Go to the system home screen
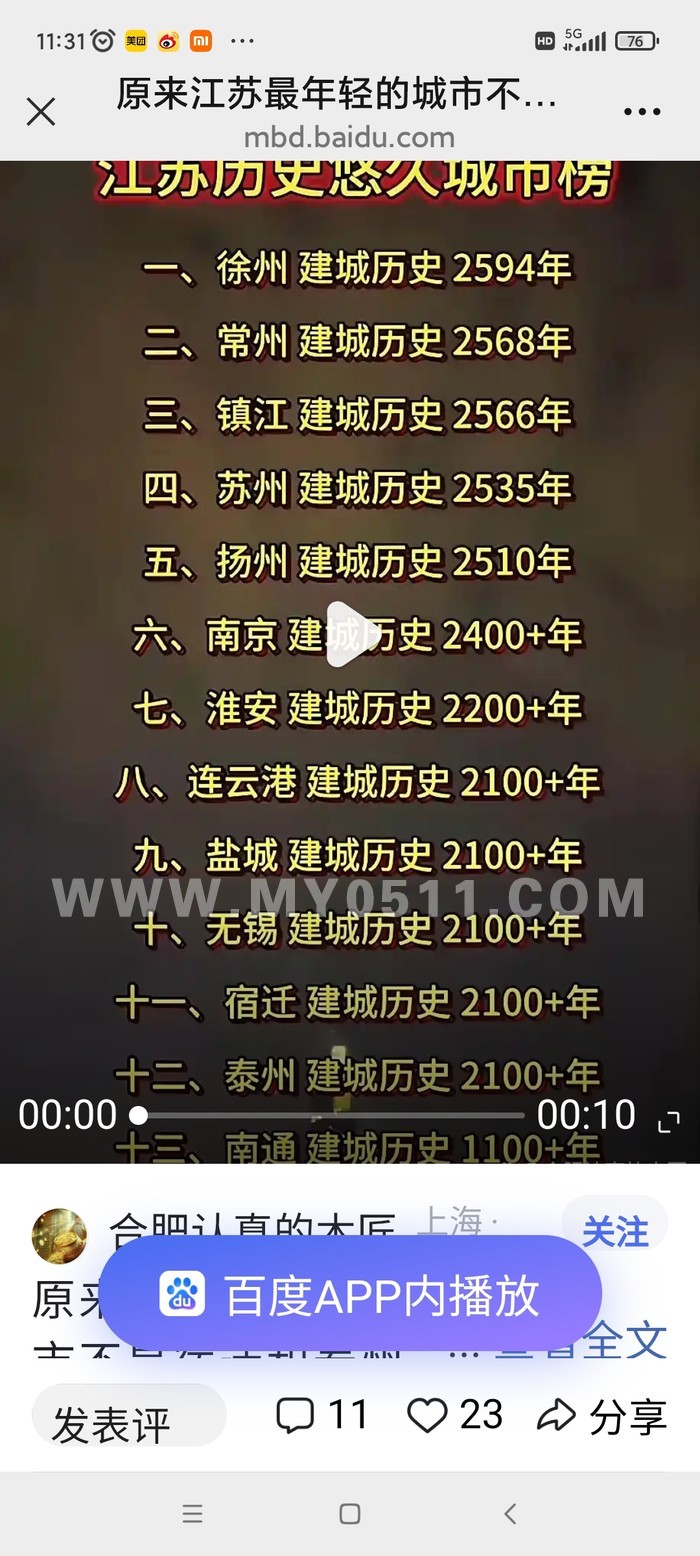Viewport: 700px width, 1556px height. tap(350, 1513)
